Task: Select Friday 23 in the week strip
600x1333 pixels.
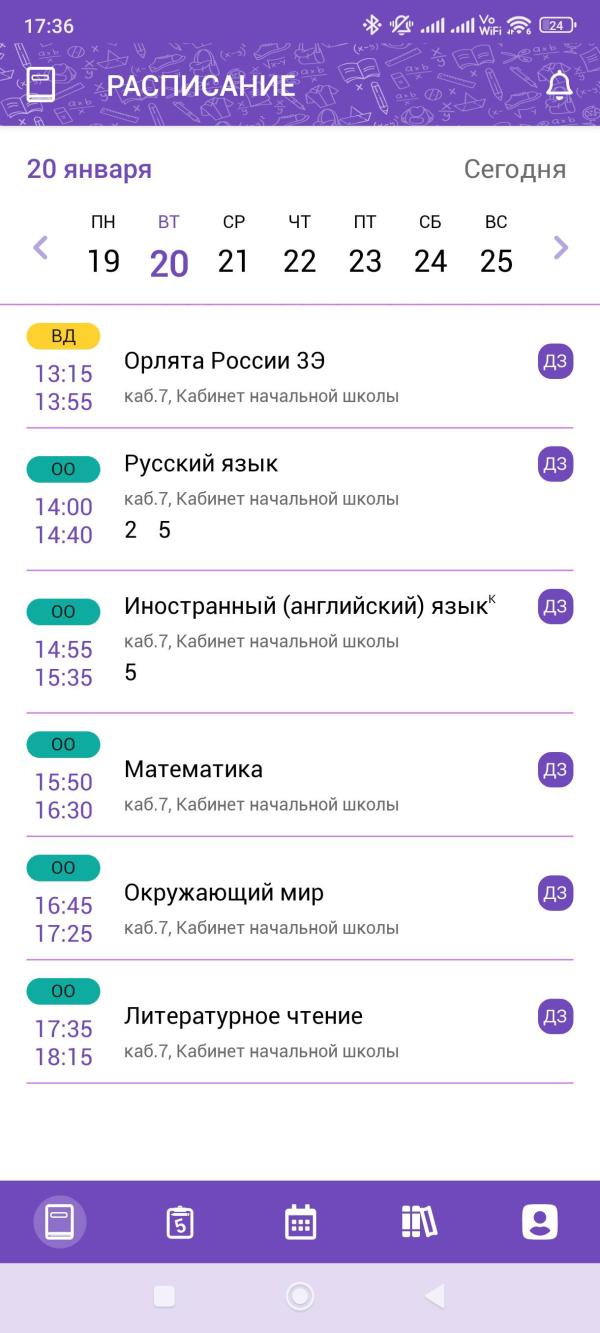Action: tap(365, 246)
